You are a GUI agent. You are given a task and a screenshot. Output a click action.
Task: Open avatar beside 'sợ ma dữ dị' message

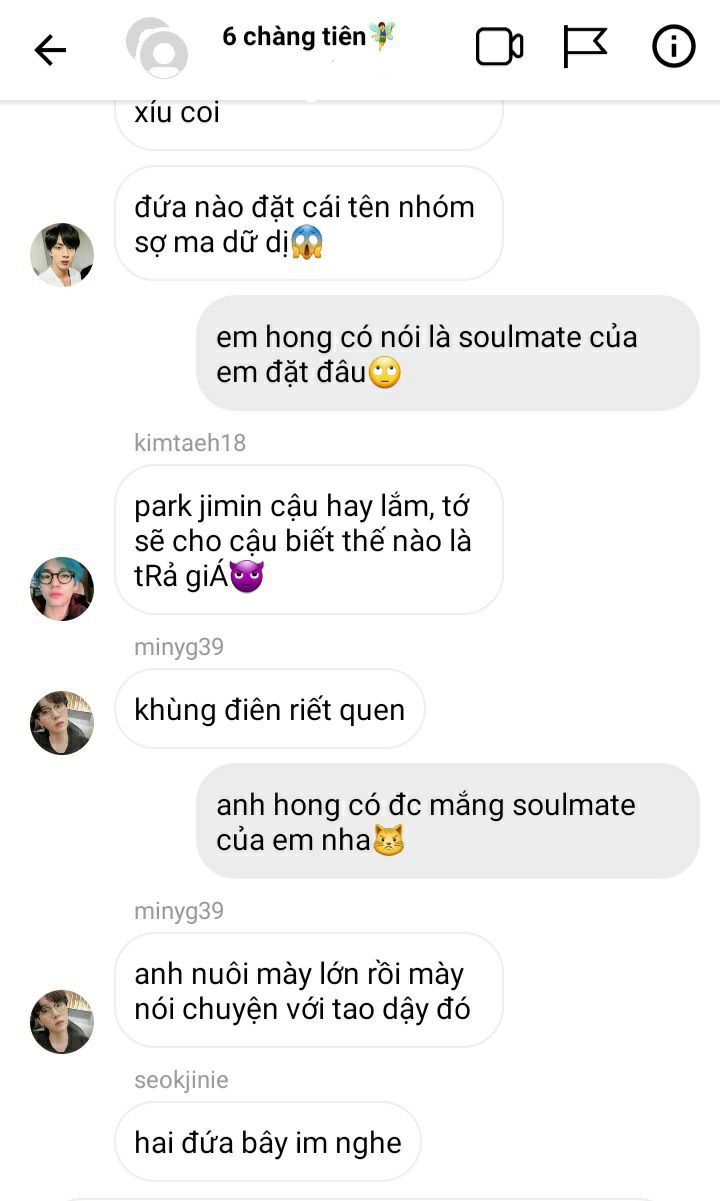tap(62, 255)
